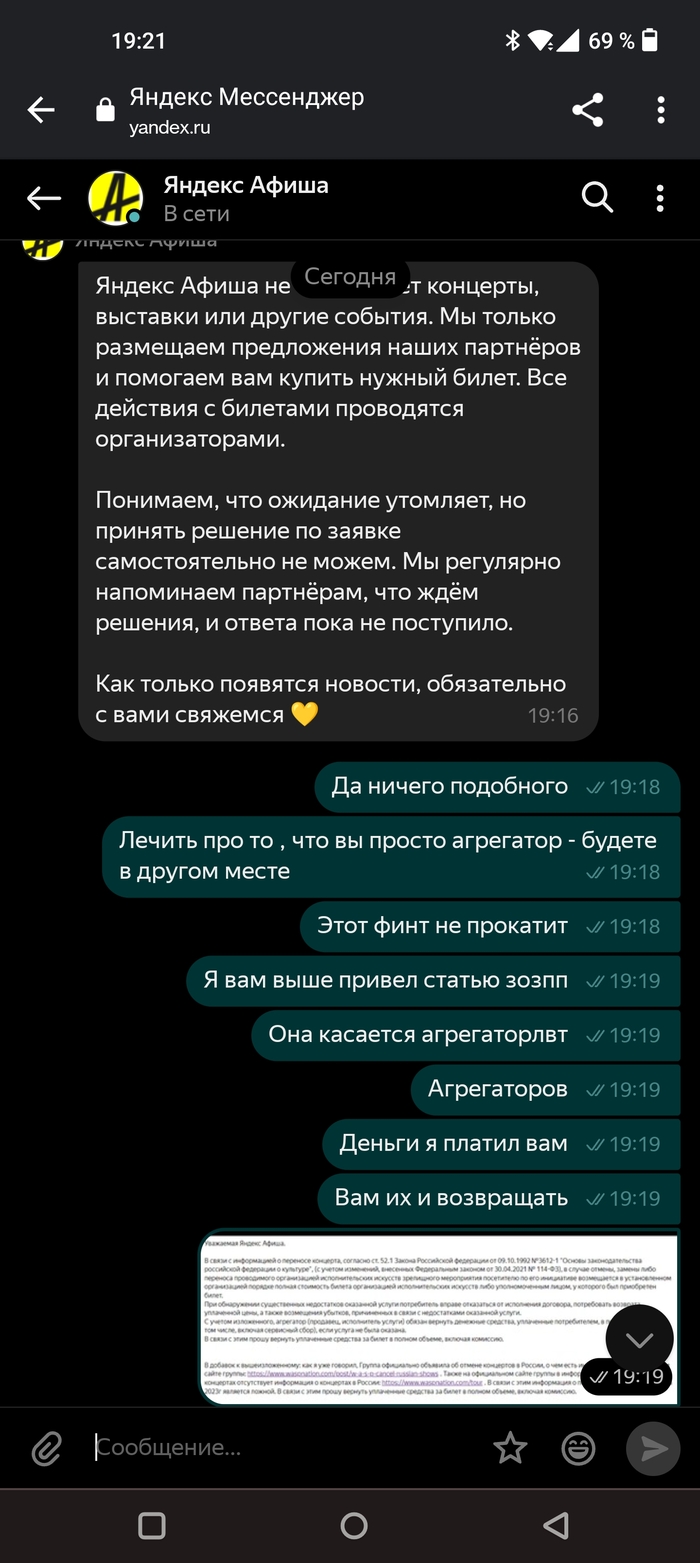Image resolution: width=700 pixels, height=1563 pixels.
Task: Attach a file with paperclip
Action: tap(47, 1447)
